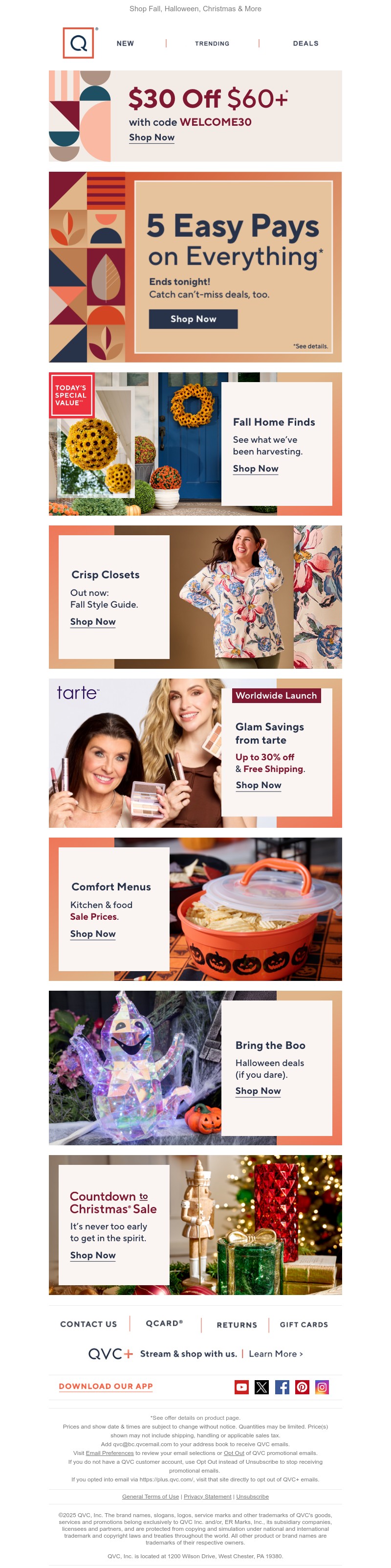Open GIFT CARDS footer link
The width and height of the screenshot is (391, 1568).
[x=304, y=1324]
